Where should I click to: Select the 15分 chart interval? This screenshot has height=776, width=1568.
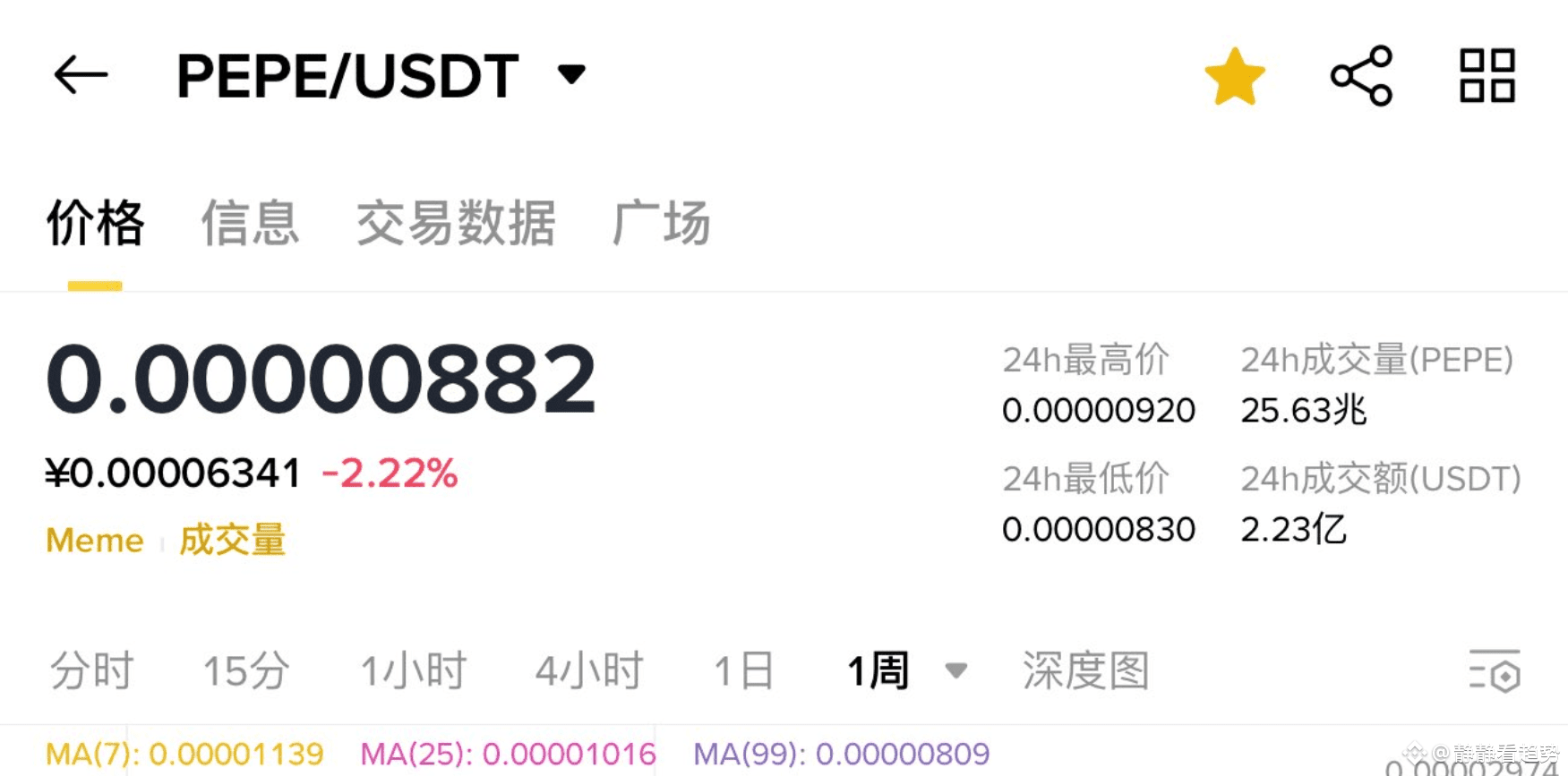click(x=246, y=670)
